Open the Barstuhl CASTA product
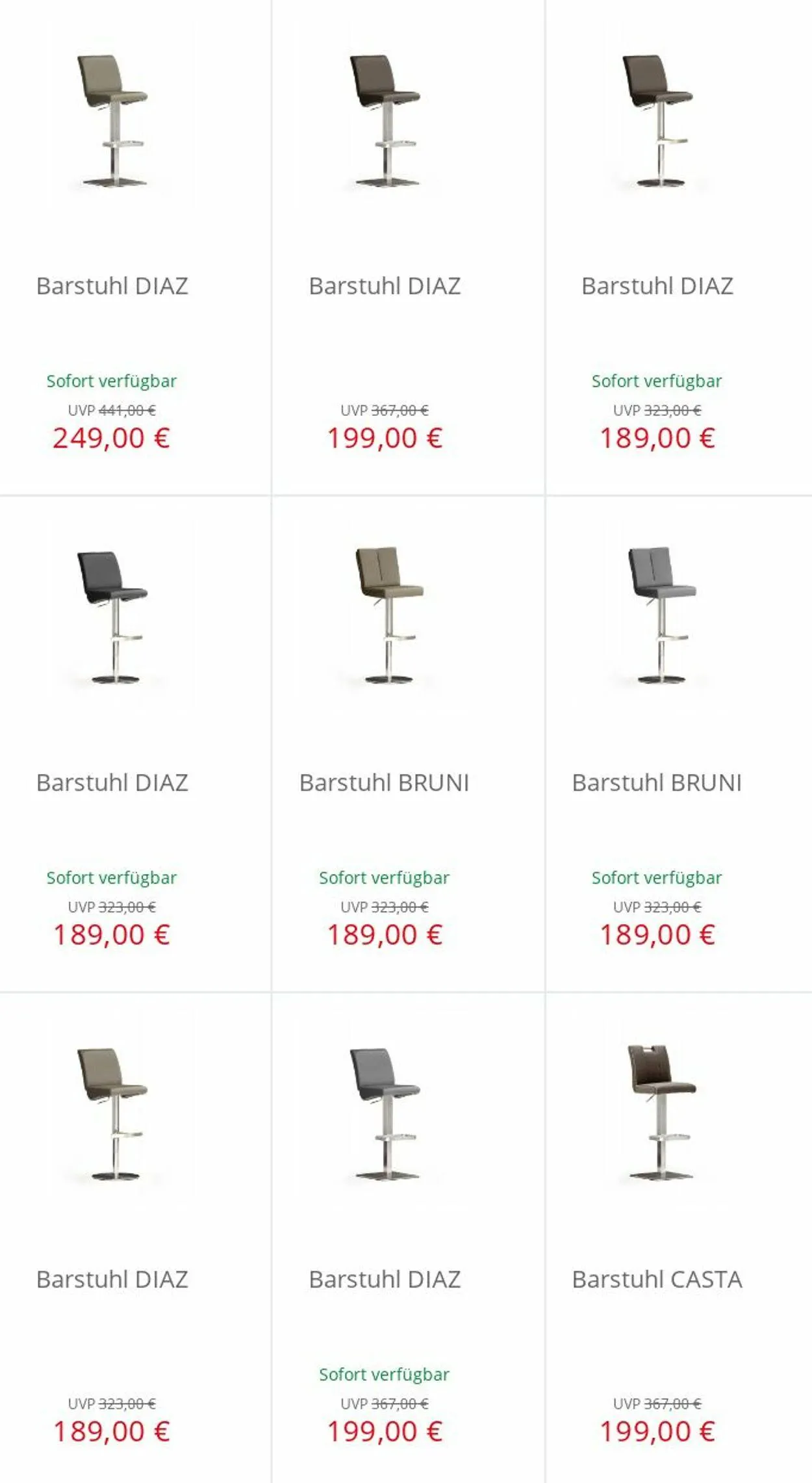The width and height of the screenshot is (812, 1483). [x=657, y=1279]
